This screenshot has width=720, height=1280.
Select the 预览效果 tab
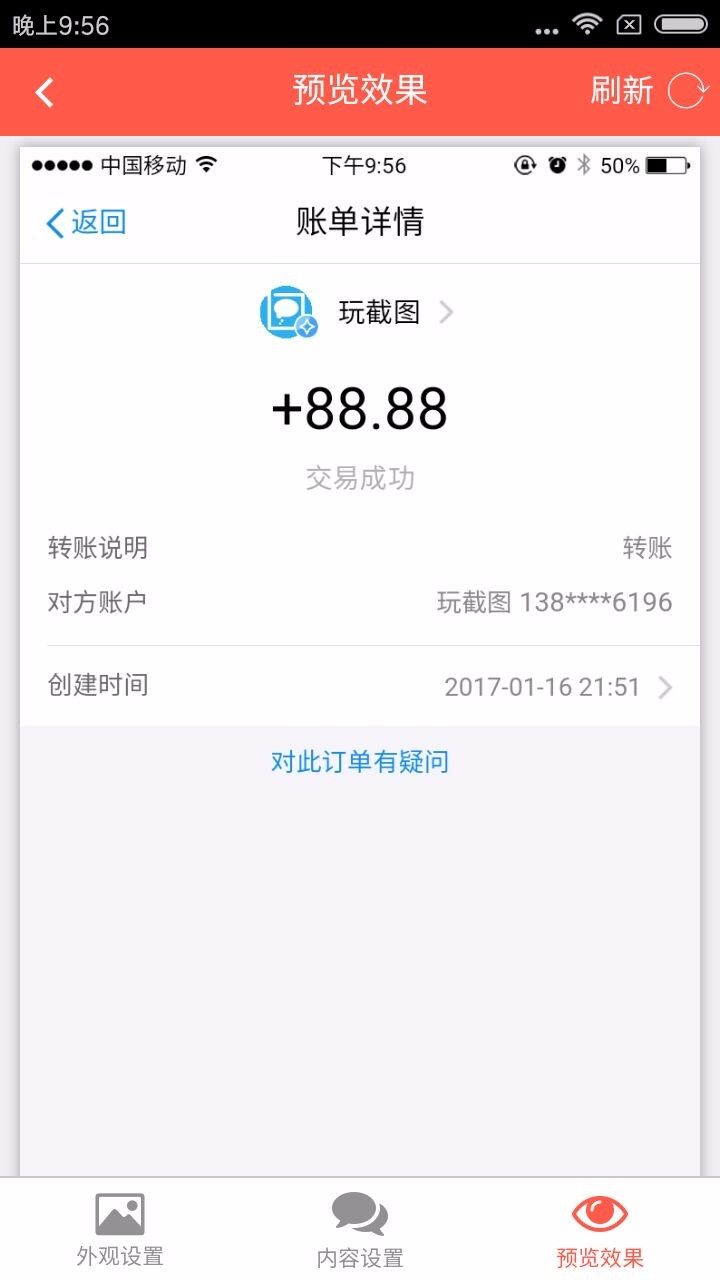[600, 1230]
